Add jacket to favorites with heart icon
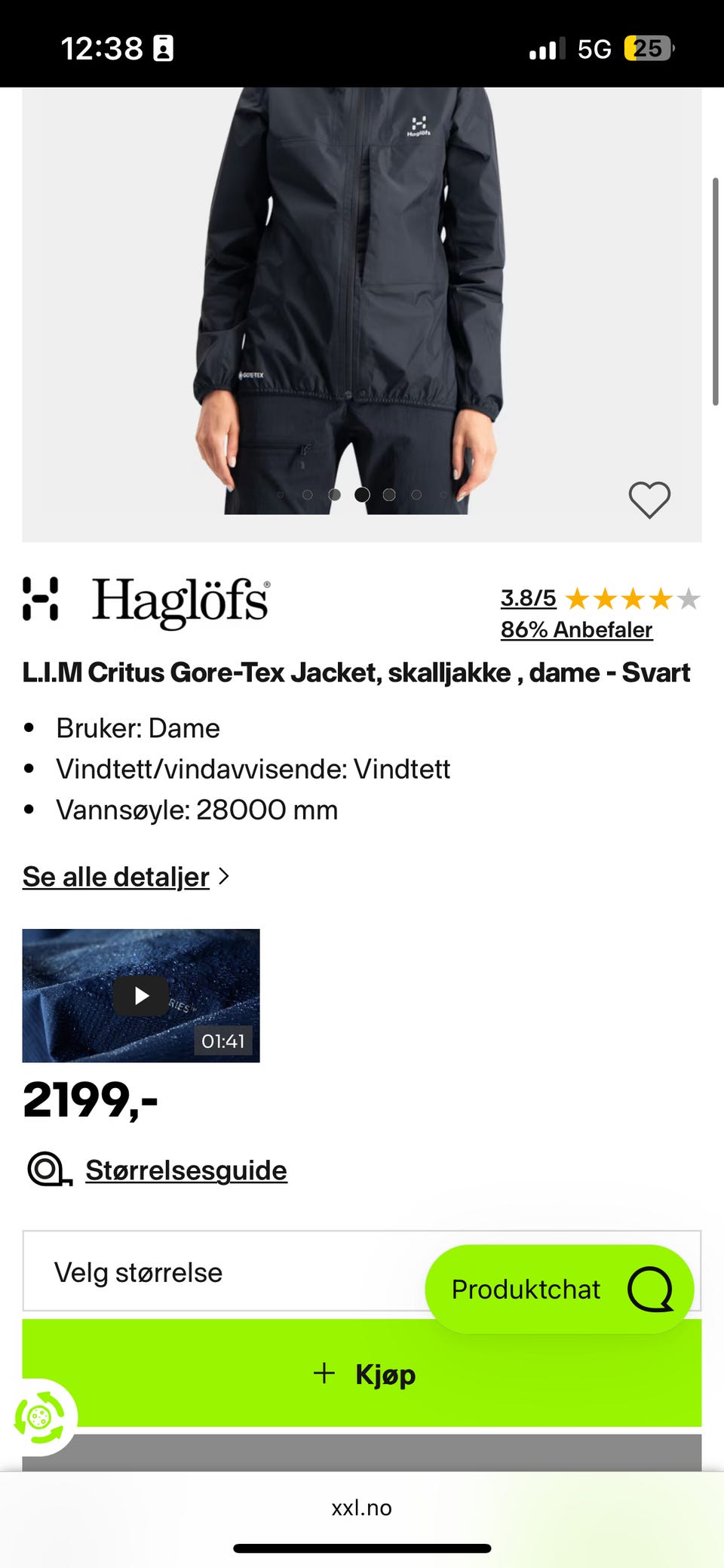Viewport: 724px width, 1568px height. (649, 499)
